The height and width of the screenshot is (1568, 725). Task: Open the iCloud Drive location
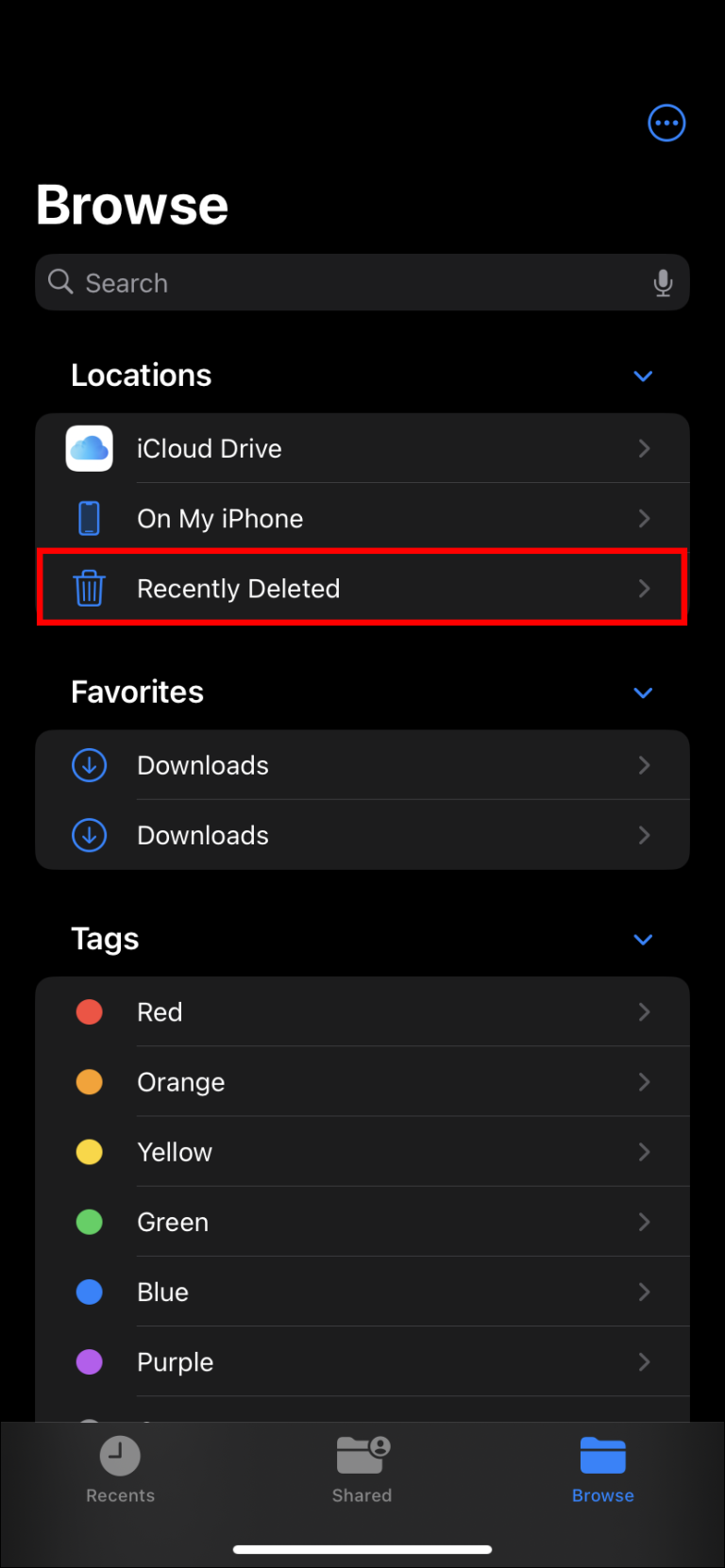(x=362, y=448)
